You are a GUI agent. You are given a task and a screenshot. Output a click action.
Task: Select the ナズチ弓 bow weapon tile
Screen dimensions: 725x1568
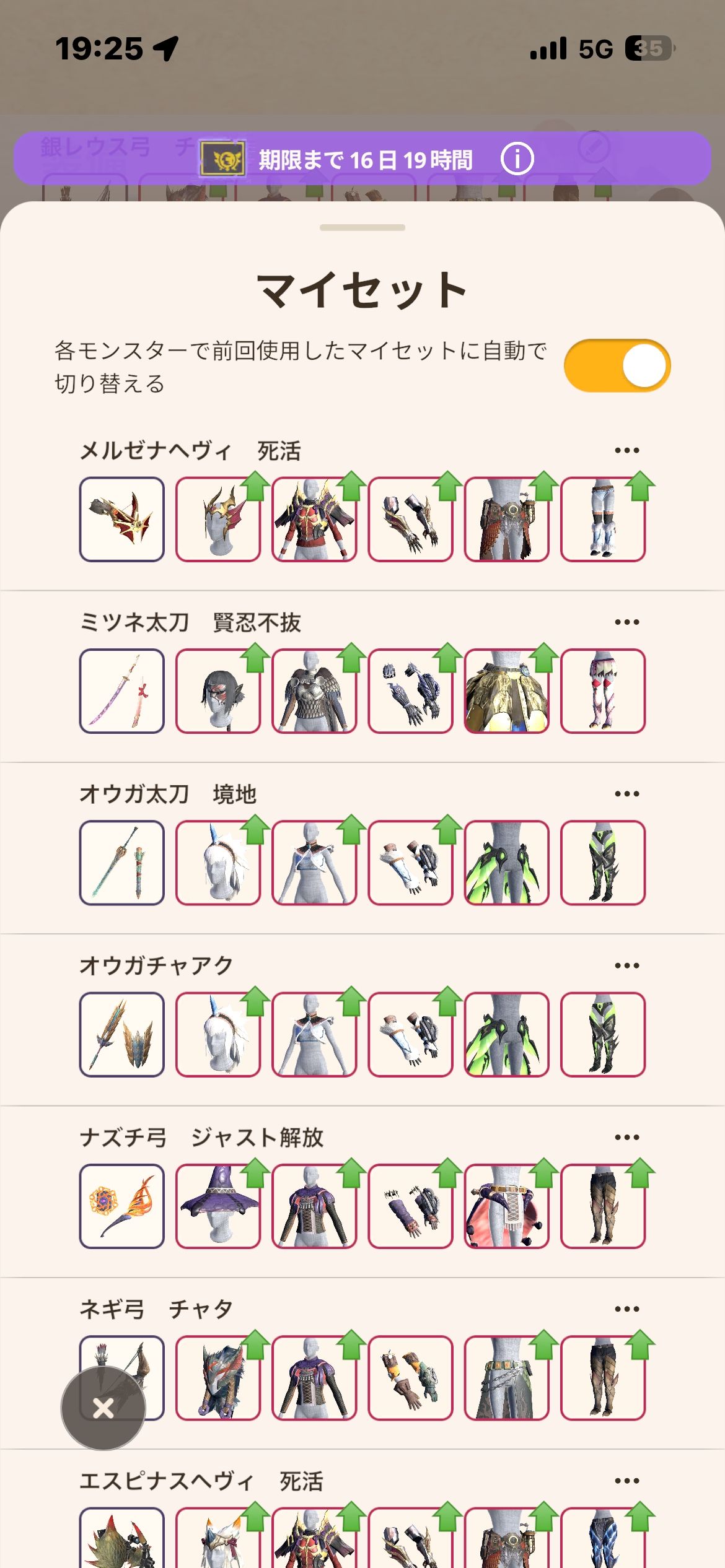click(122, 1206)
